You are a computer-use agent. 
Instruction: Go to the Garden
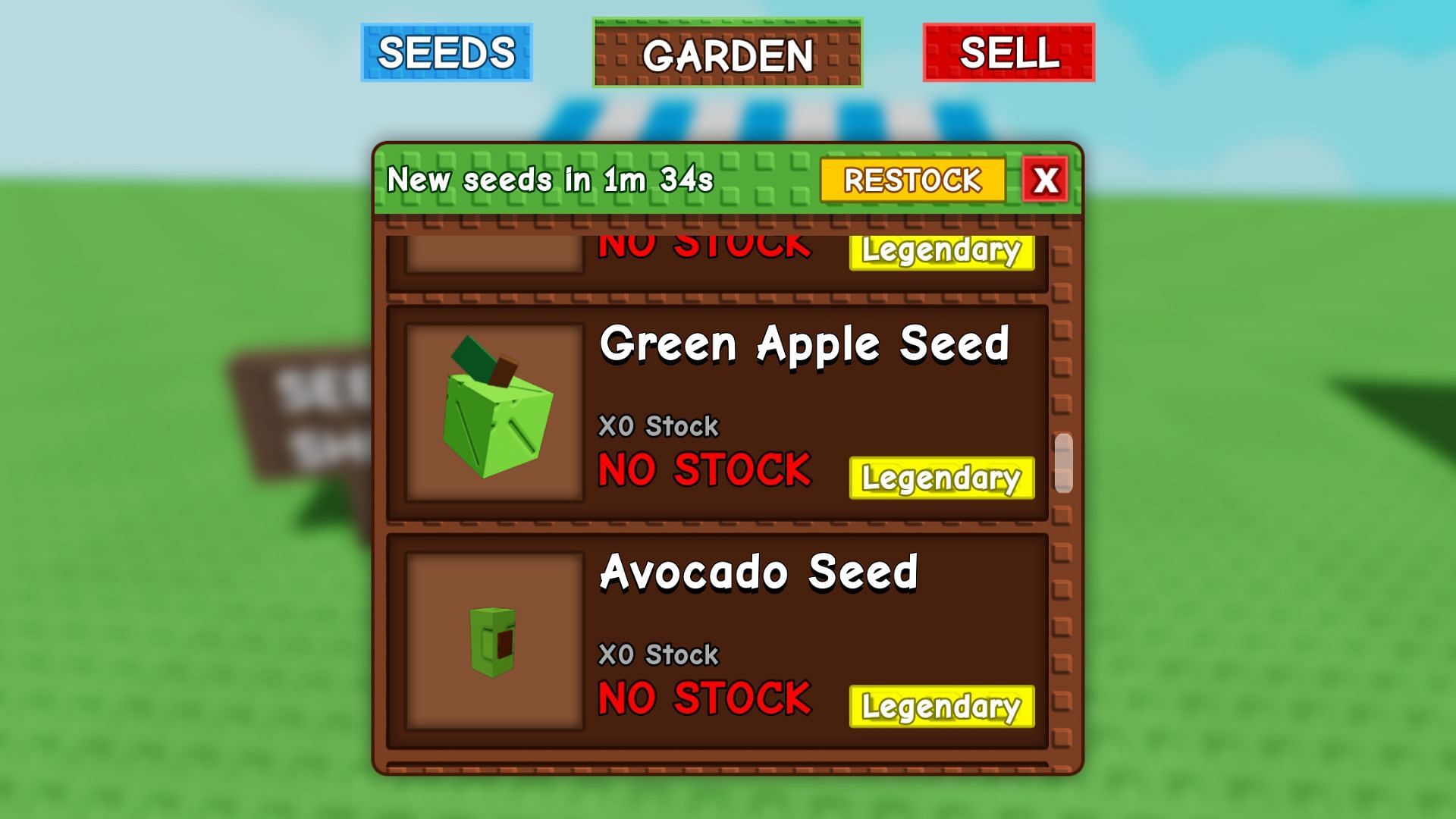click(x=727, y=53)
